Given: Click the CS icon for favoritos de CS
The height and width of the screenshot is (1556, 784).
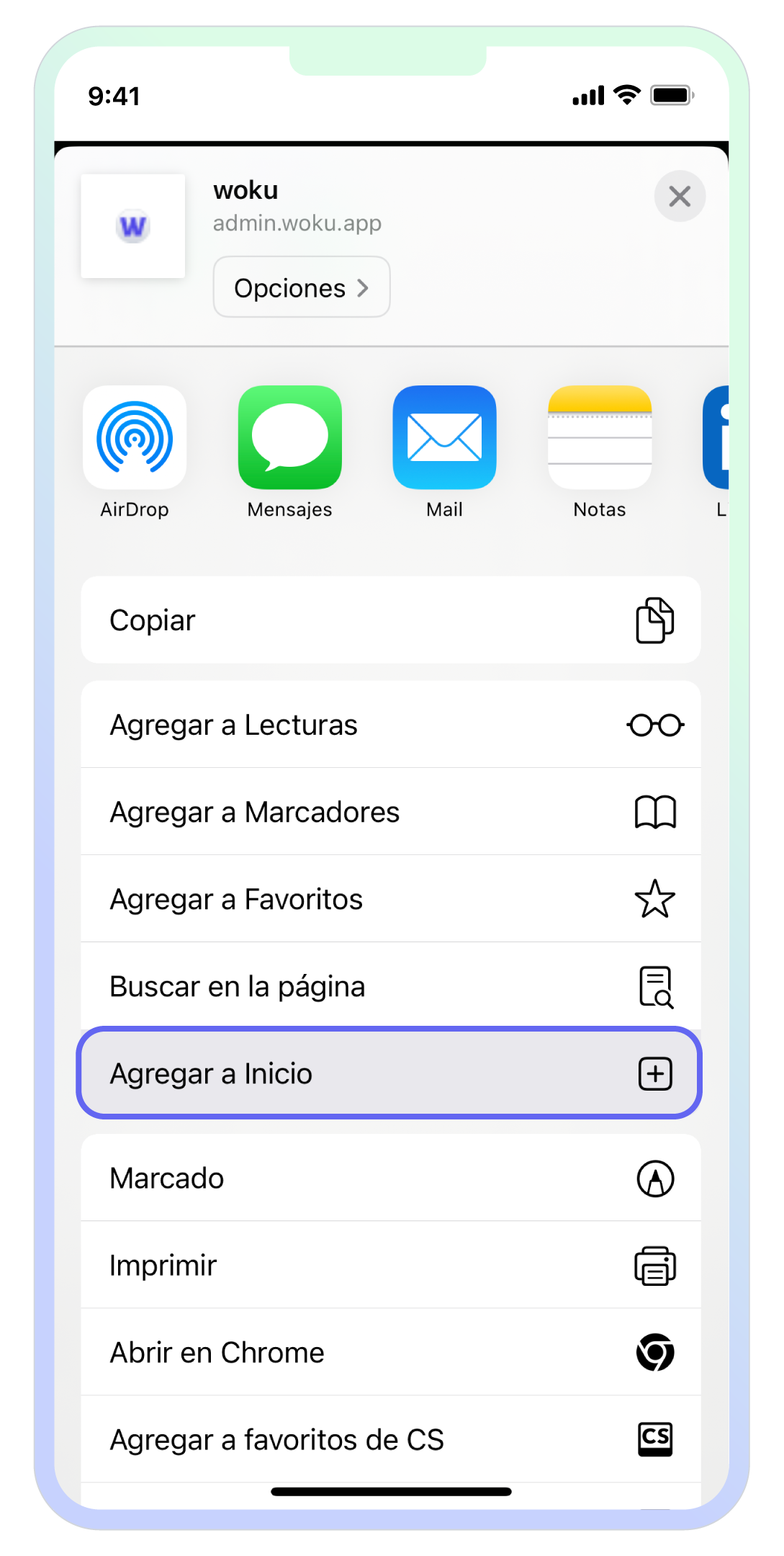Looking at the screenshot, I should (x=656, y=1439).
